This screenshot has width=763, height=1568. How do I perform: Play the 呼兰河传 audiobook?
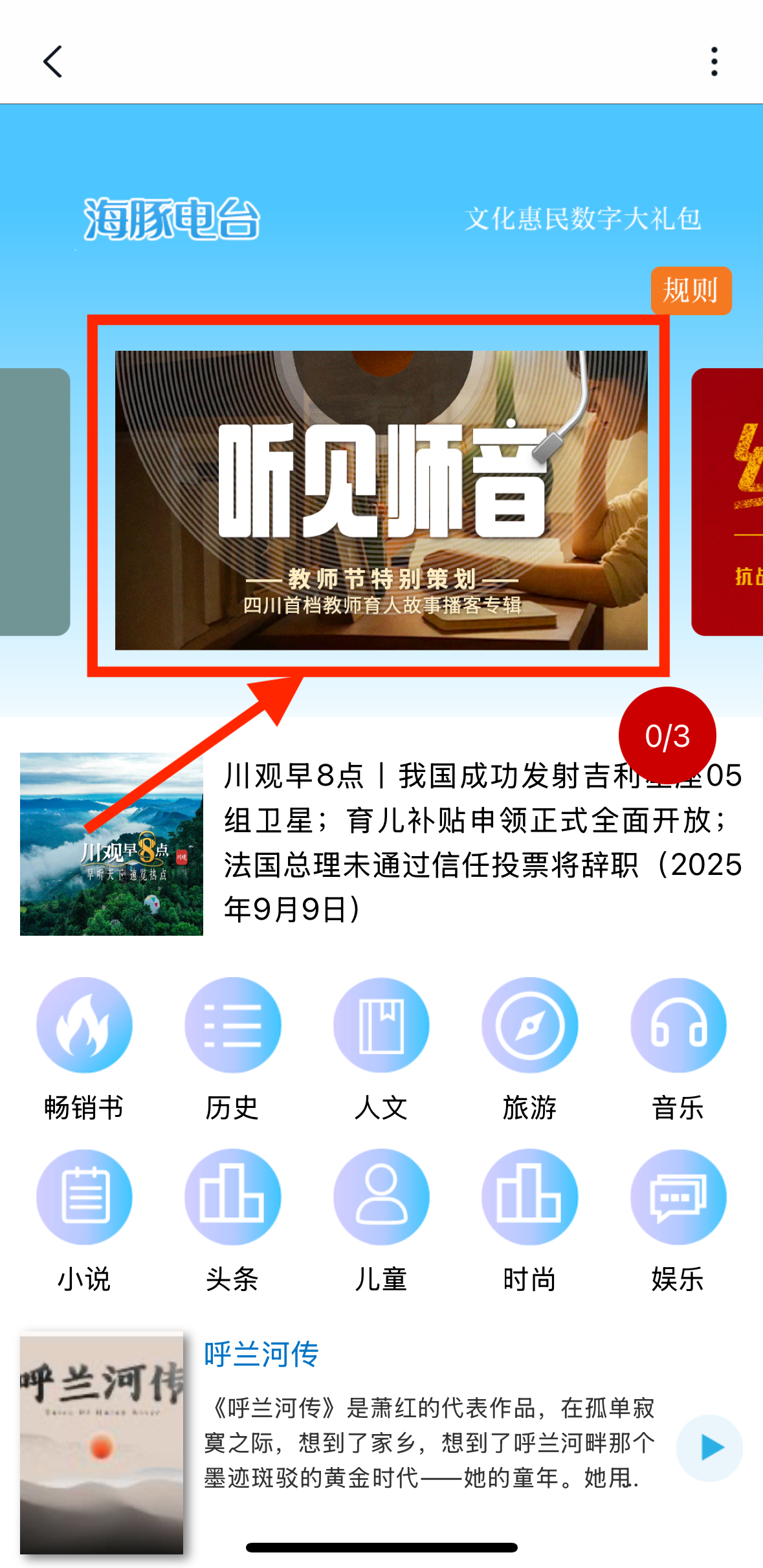[x=709, y=1448]
